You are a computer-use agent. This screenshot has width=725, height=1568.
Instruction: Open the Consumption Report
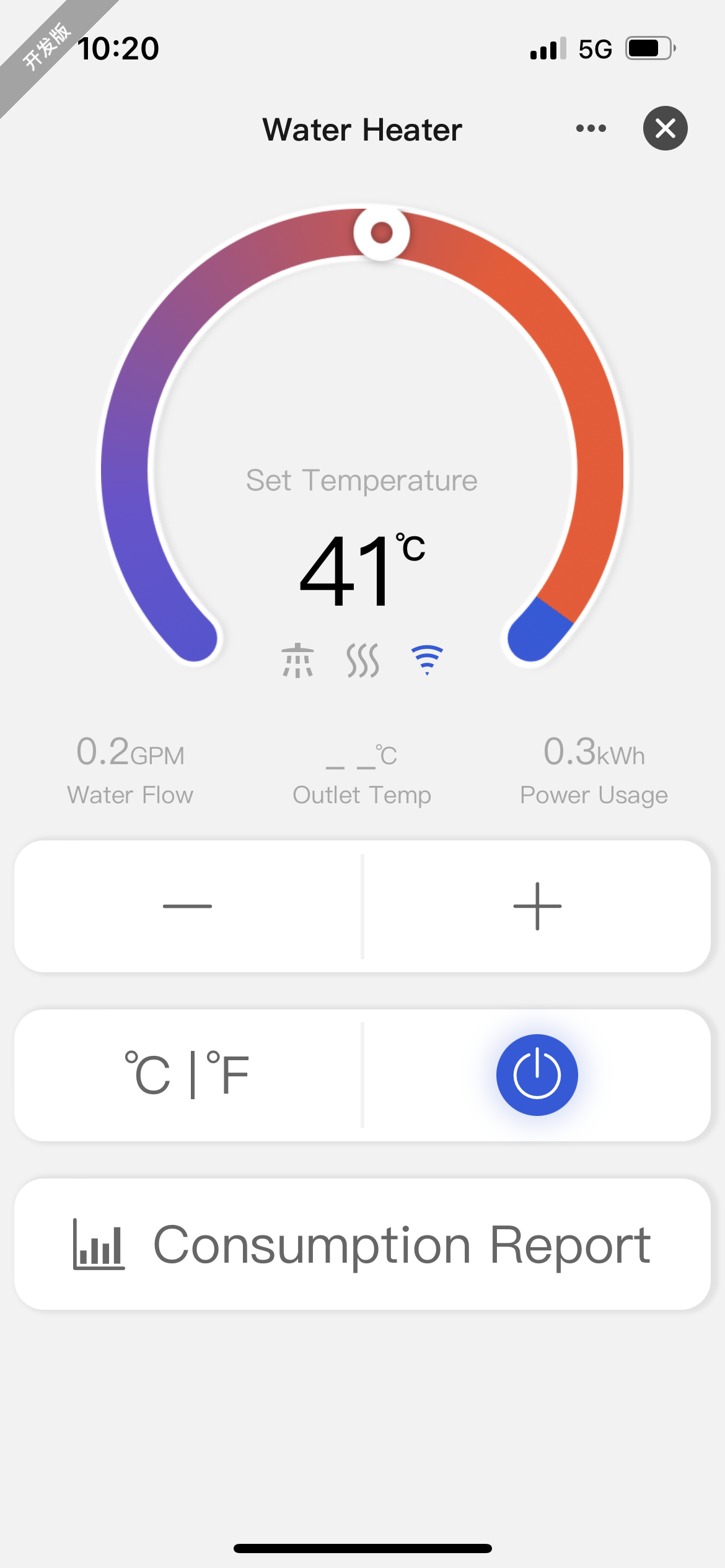point(362,1244)
